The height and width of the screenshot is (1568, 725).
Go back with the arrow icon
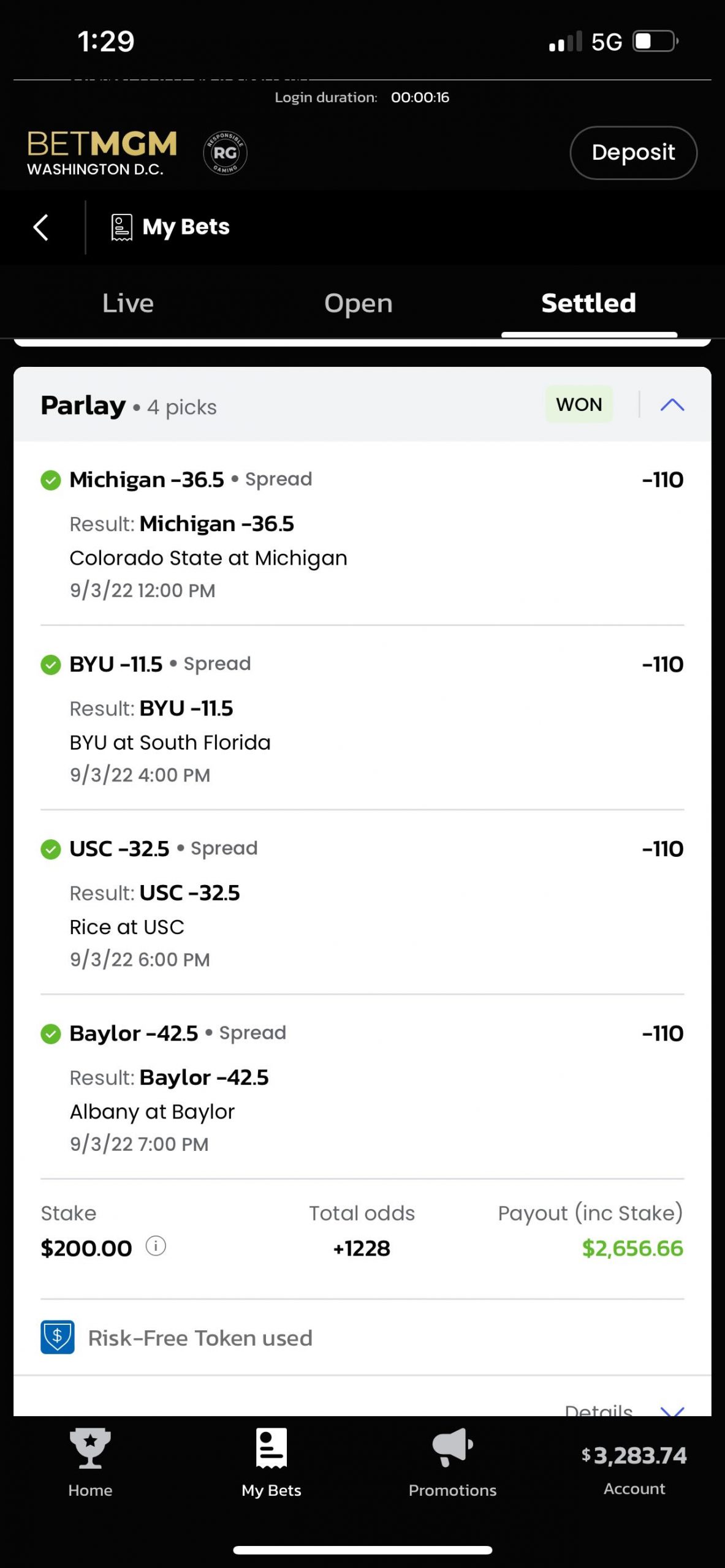[x=41, y=227]
